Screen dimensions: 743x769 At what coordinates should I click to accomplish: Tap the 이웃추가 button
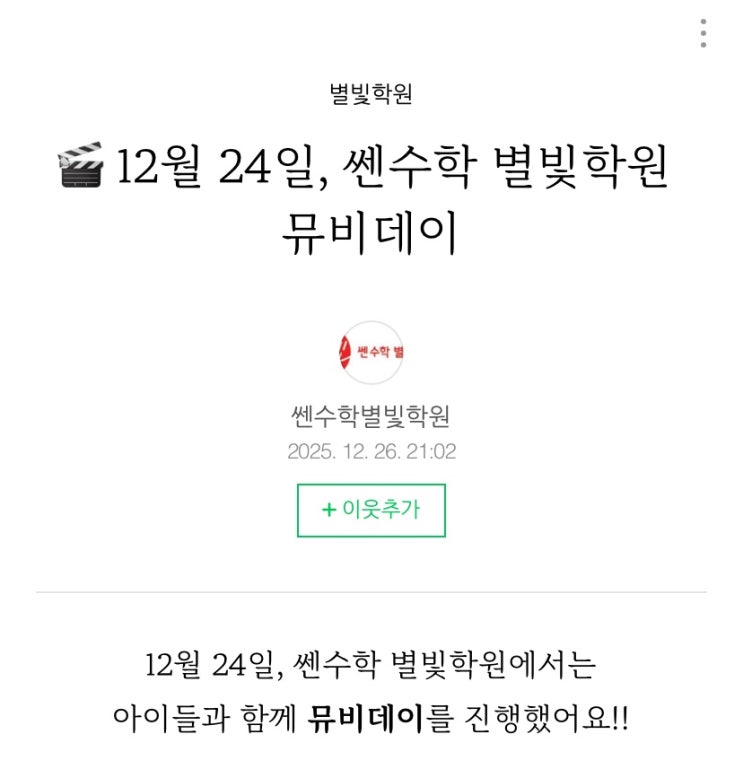click(x=371, y=510)
